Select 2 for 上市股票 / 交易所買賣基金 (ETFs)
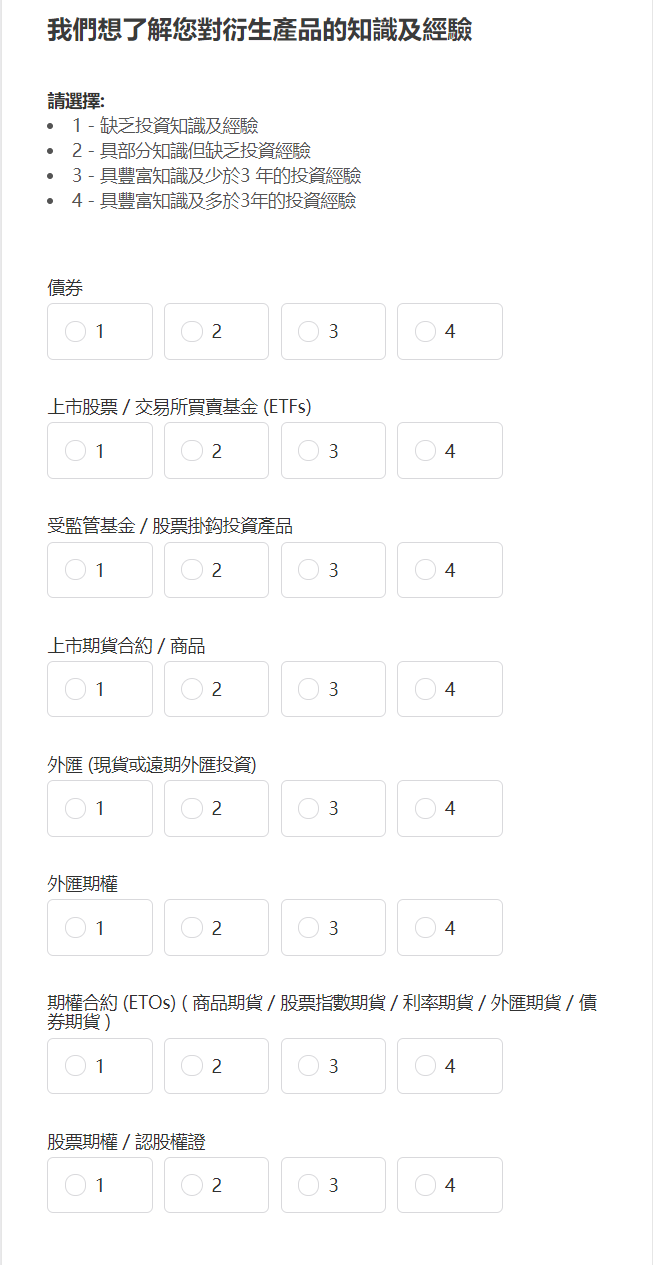 [216, 451]
